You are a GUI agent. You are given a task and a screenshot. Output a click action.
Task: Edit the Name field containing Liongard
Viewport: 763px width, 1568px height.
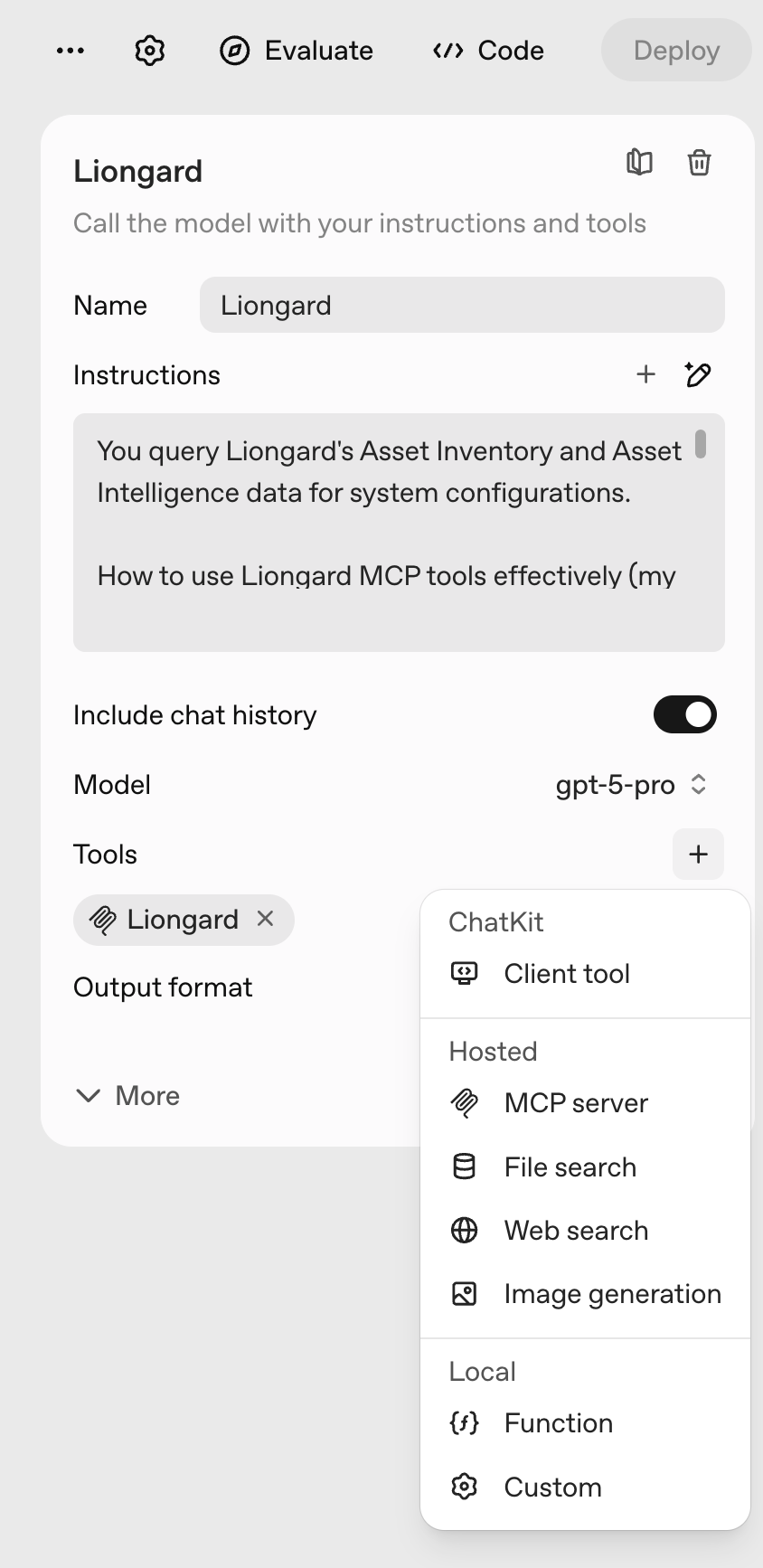[462, 306]
